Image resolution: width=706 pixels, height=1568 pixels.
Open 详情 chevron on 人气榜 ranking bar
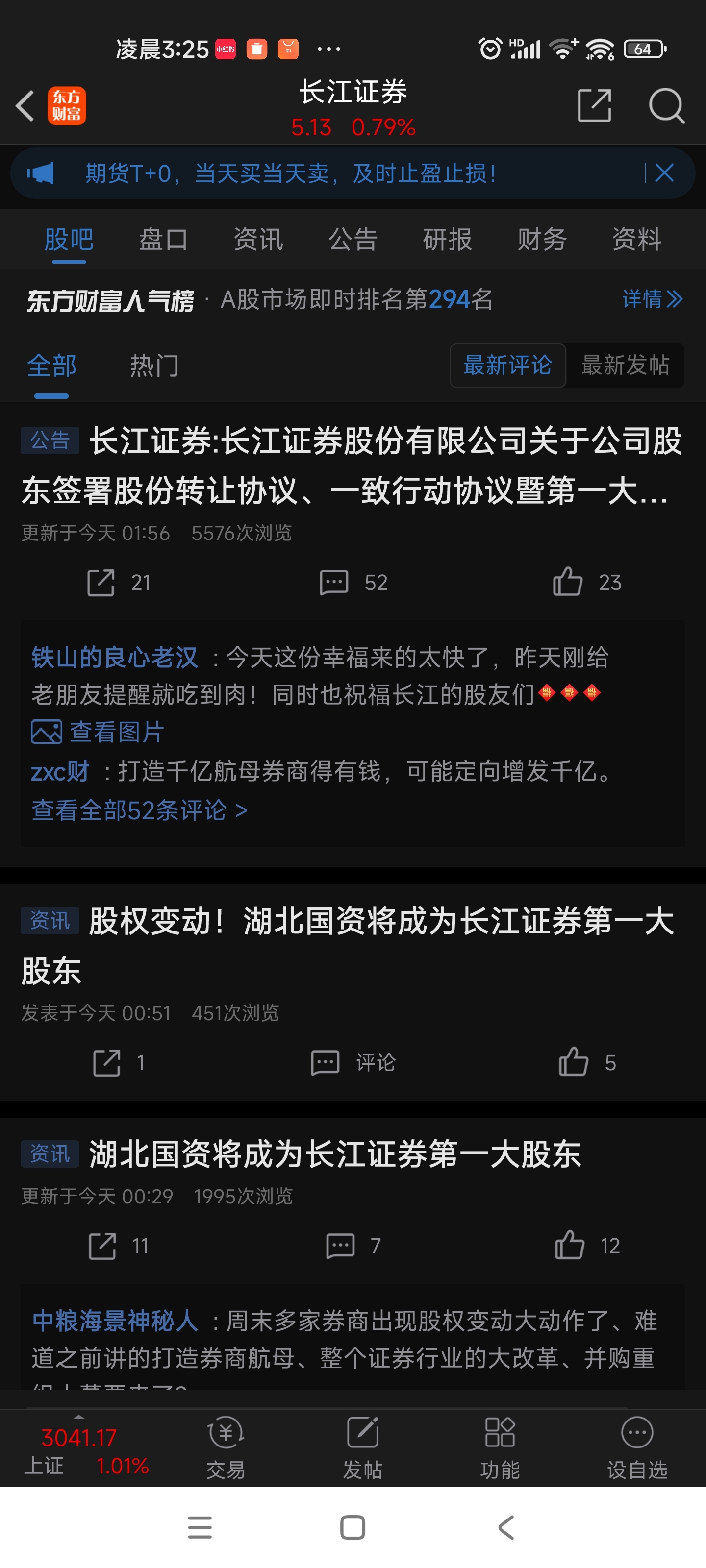652,299
